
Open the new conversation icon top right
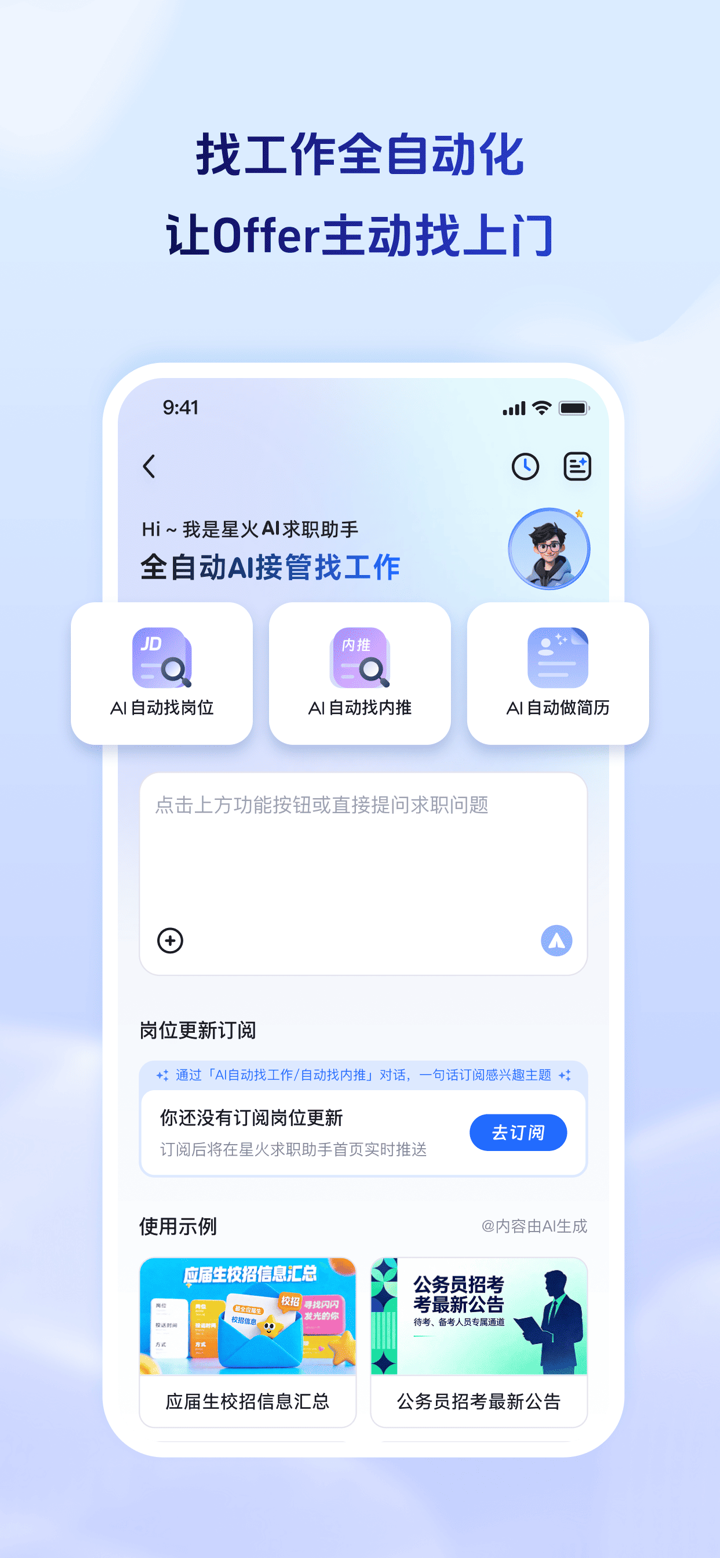pos(577,466)
